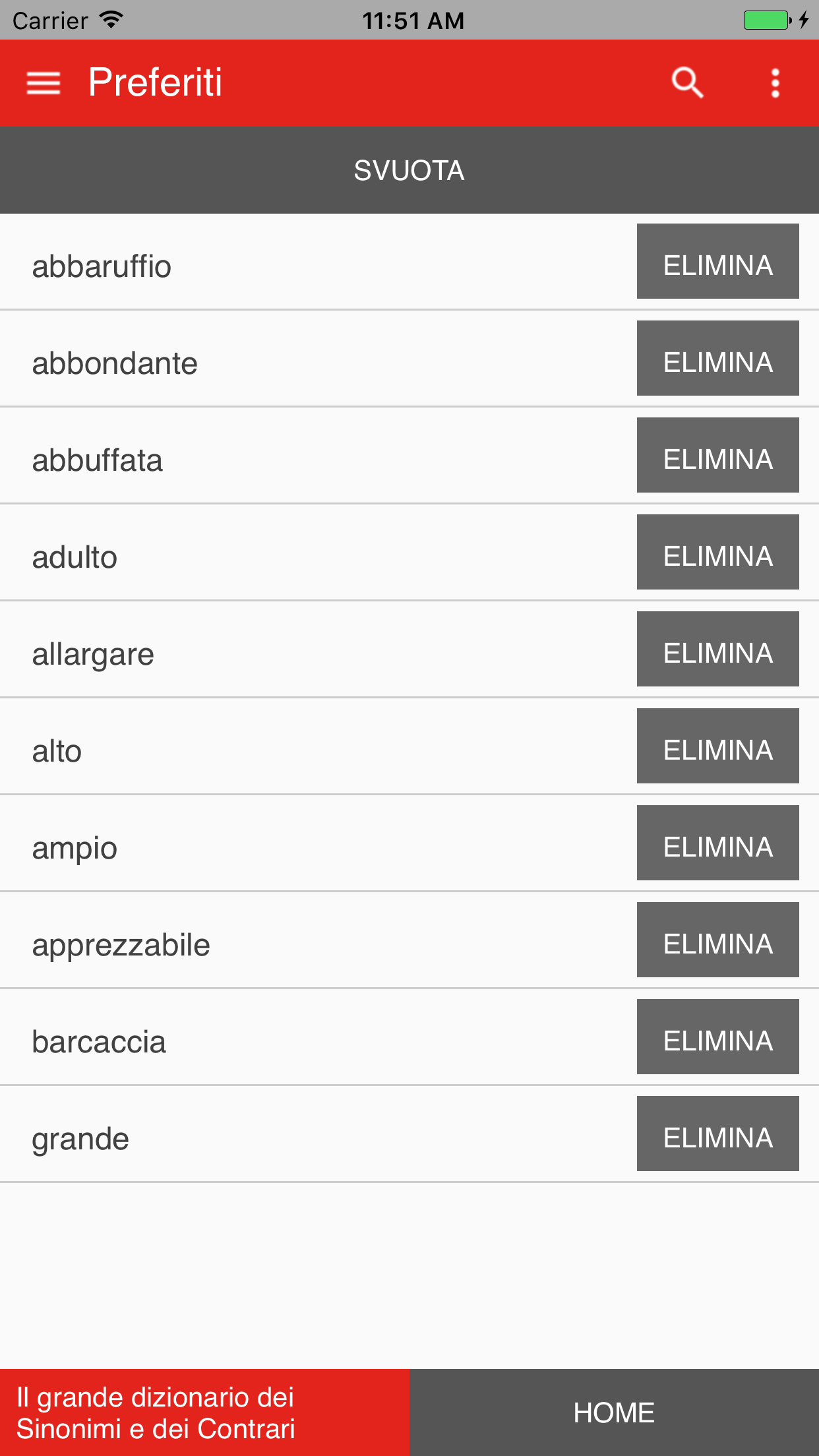This screenshot has height=1456, width=819.
Task: Go to HOME from the bottom bar
Action: tap(614, 1412)
